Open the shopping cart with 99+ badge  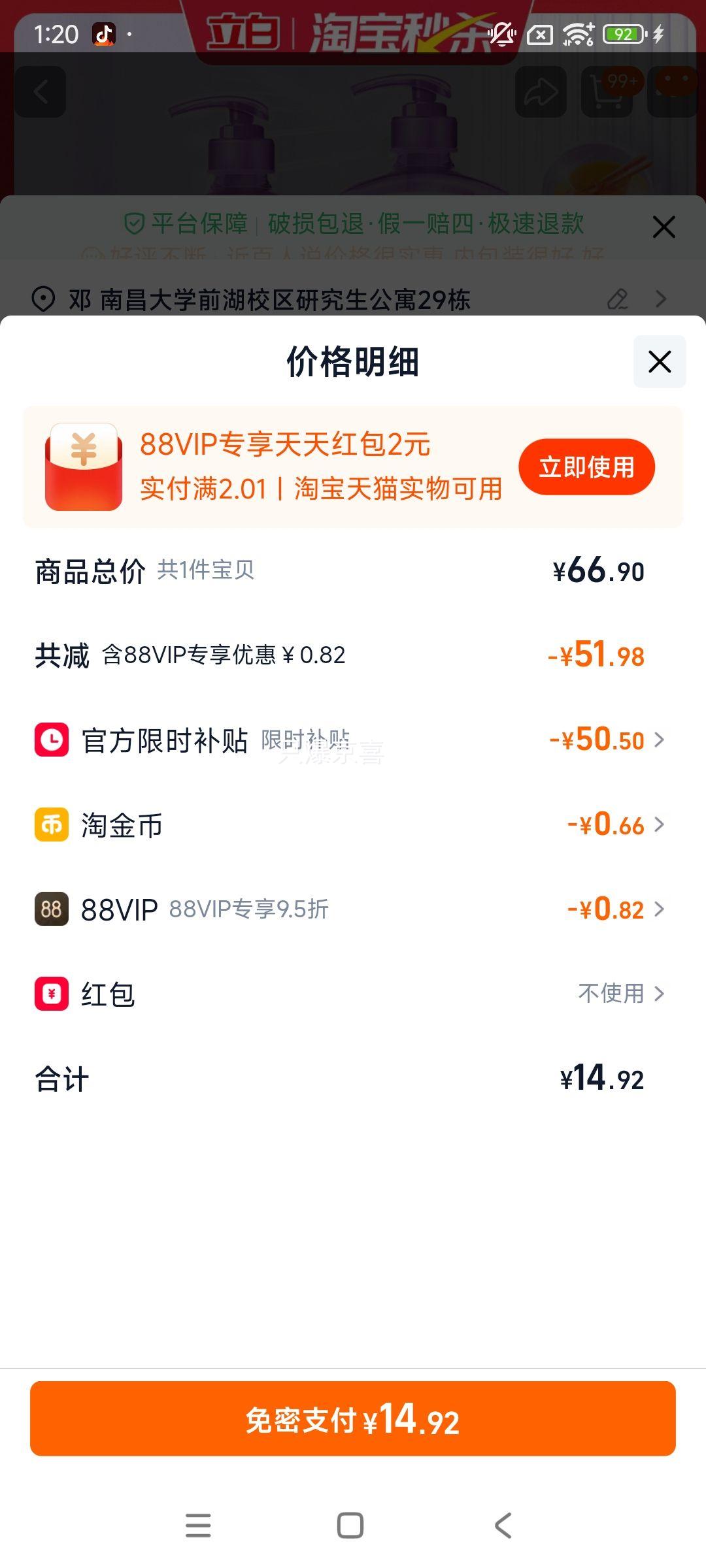pyautogui.click(x=607, y=91)
